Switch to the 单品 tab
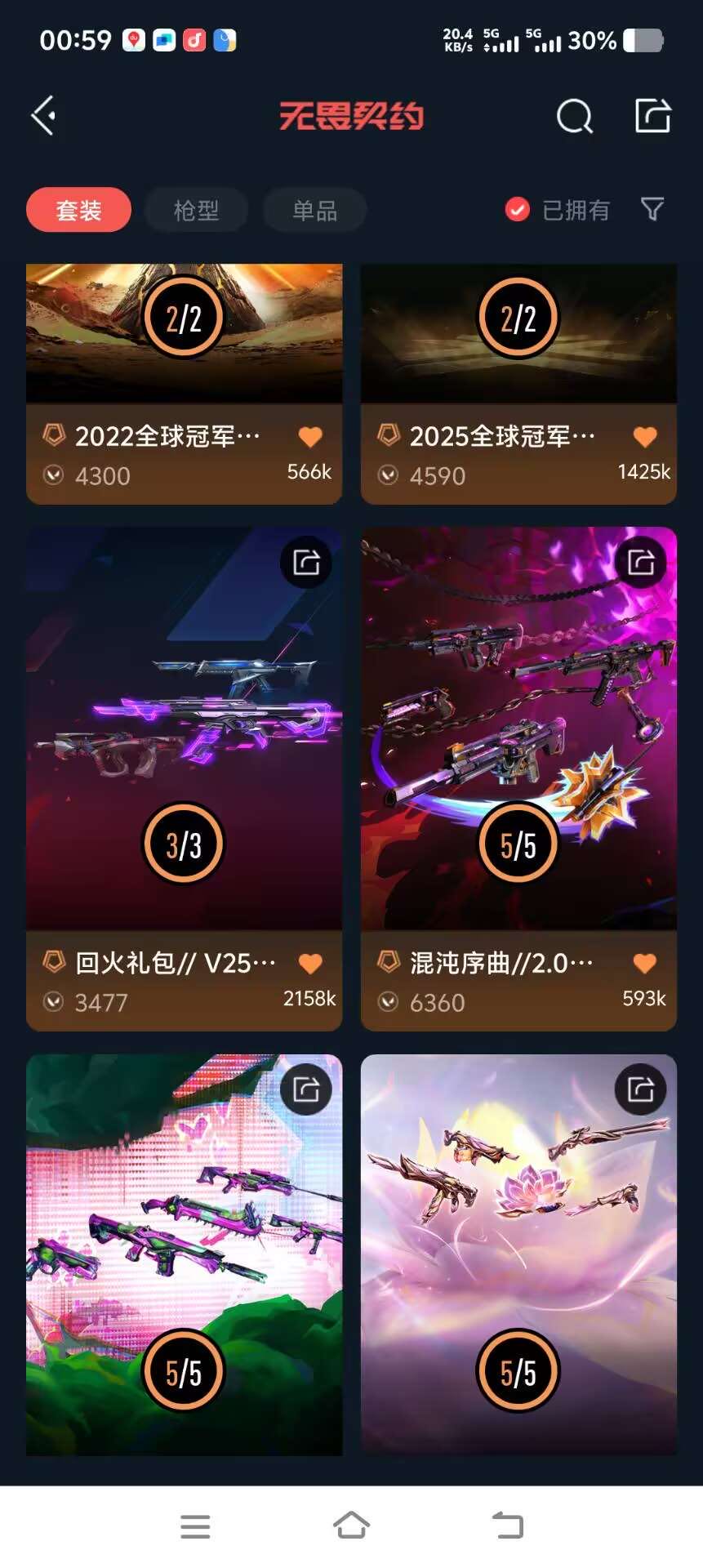Image resolution: width=703 pixels, height=1568 pixels. pos(314,211)
